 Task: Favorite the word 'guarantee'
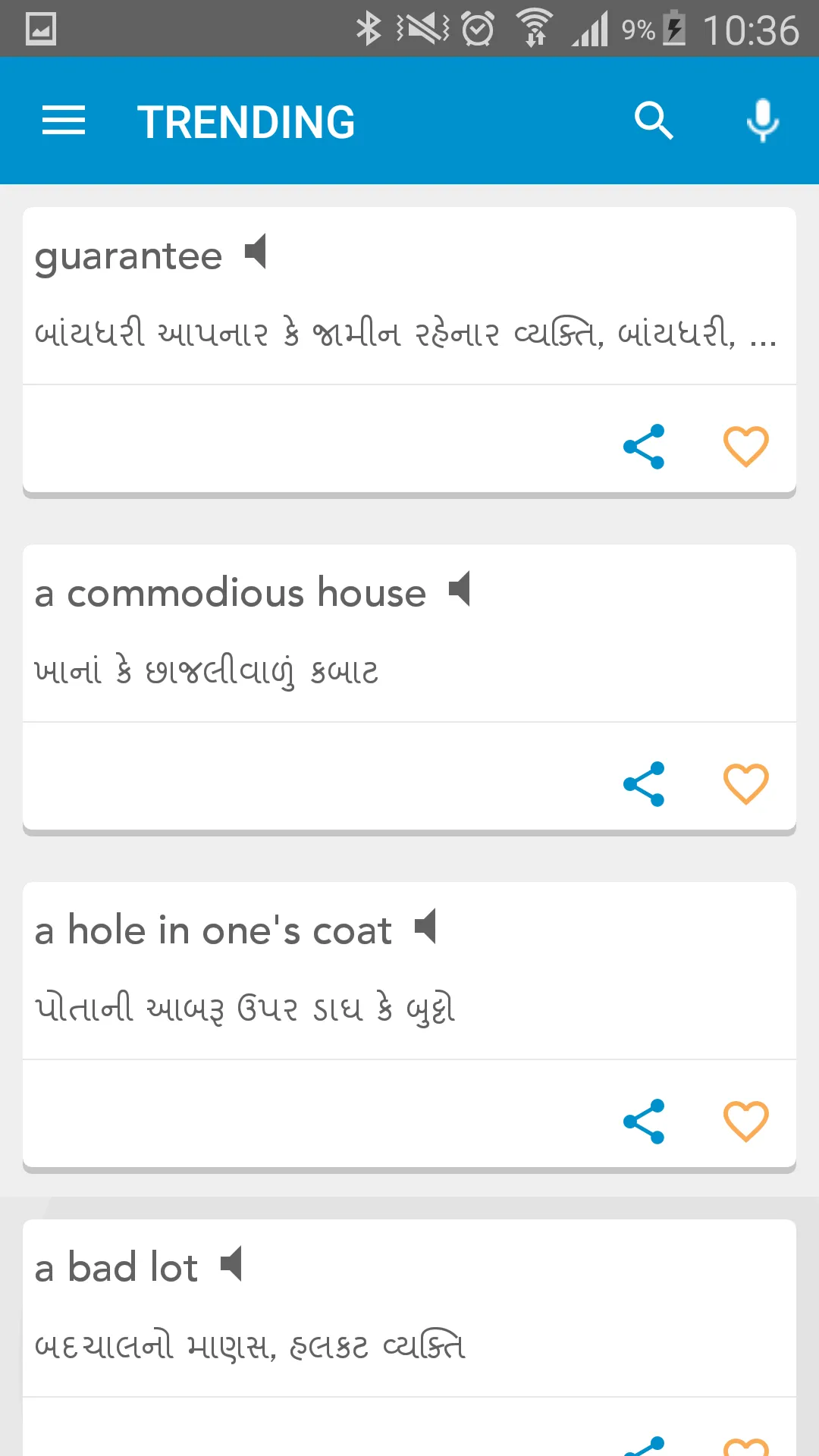pos(745,447)
